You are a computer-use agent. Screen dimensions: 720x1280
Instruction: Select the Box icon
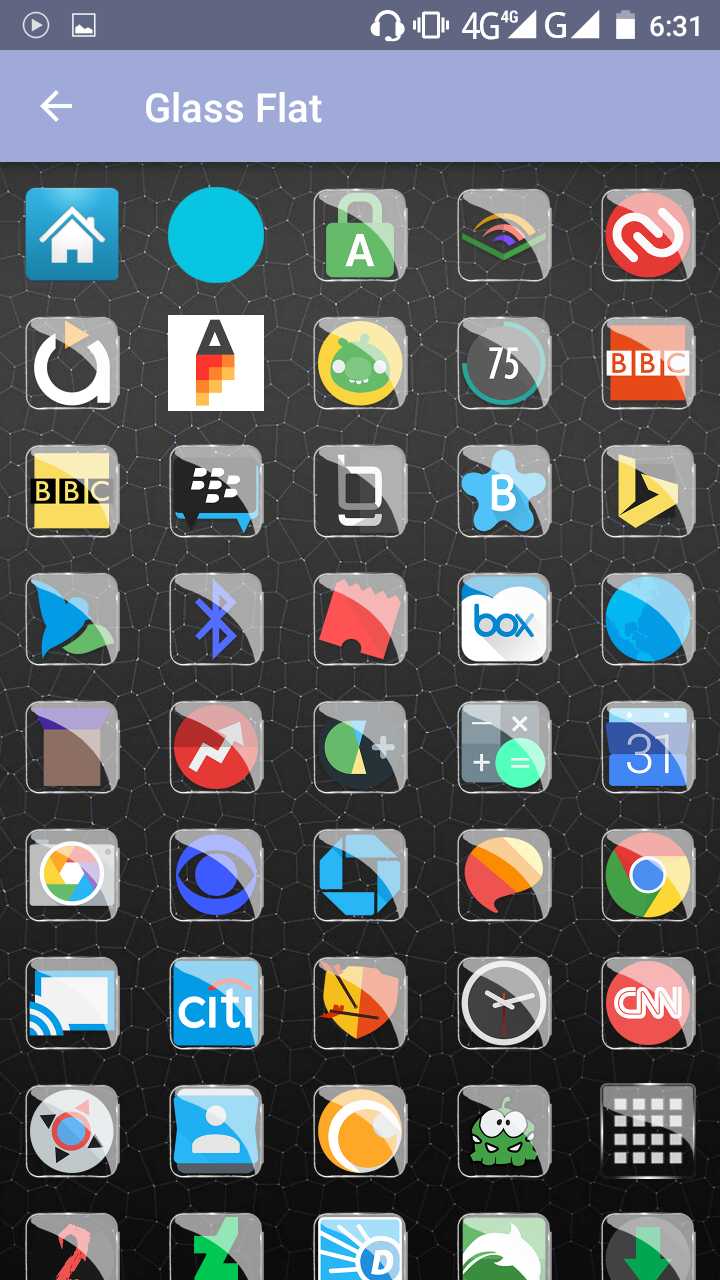(504, 619)
